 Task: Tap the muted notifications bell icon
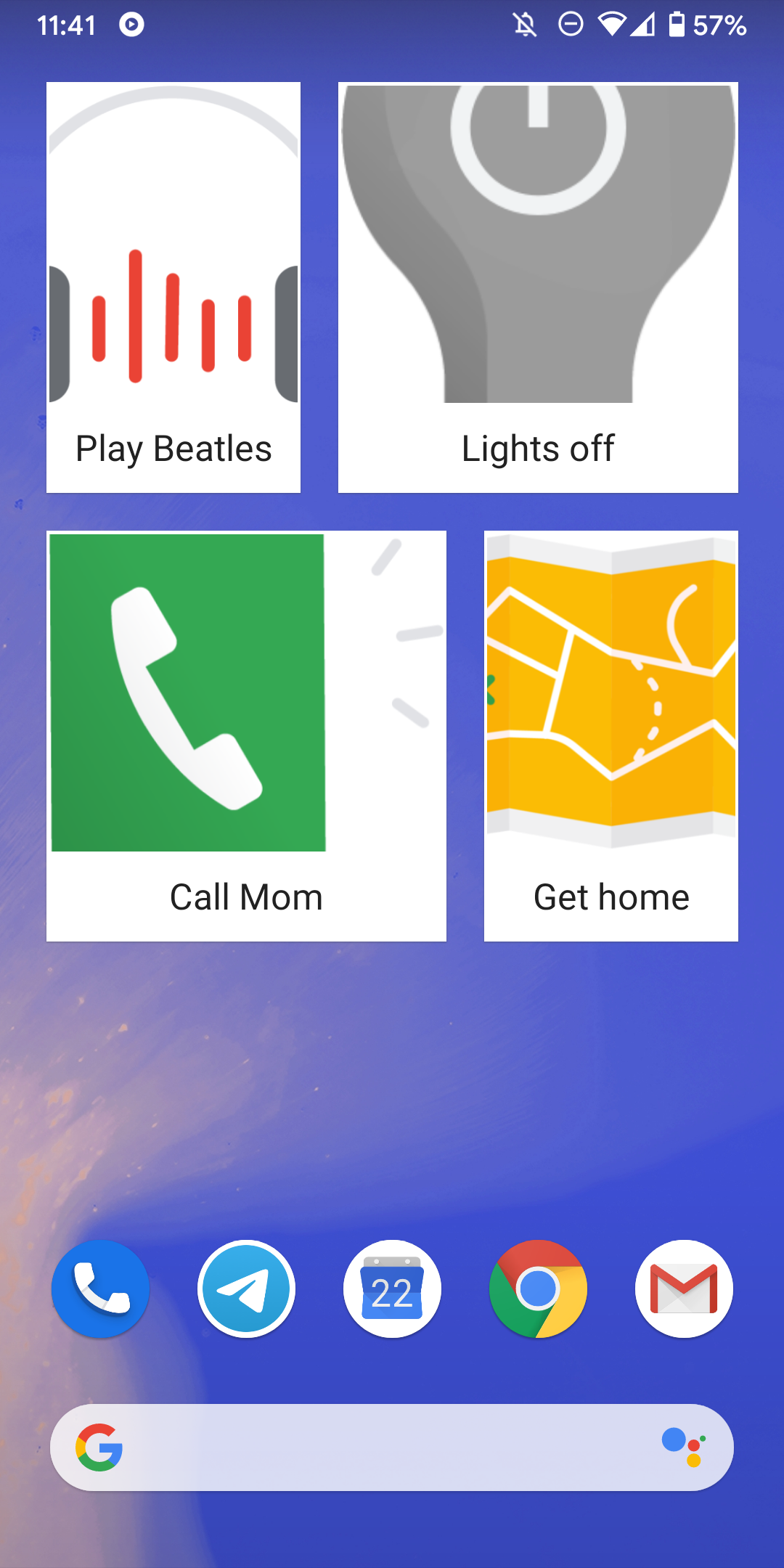[524, 24]
